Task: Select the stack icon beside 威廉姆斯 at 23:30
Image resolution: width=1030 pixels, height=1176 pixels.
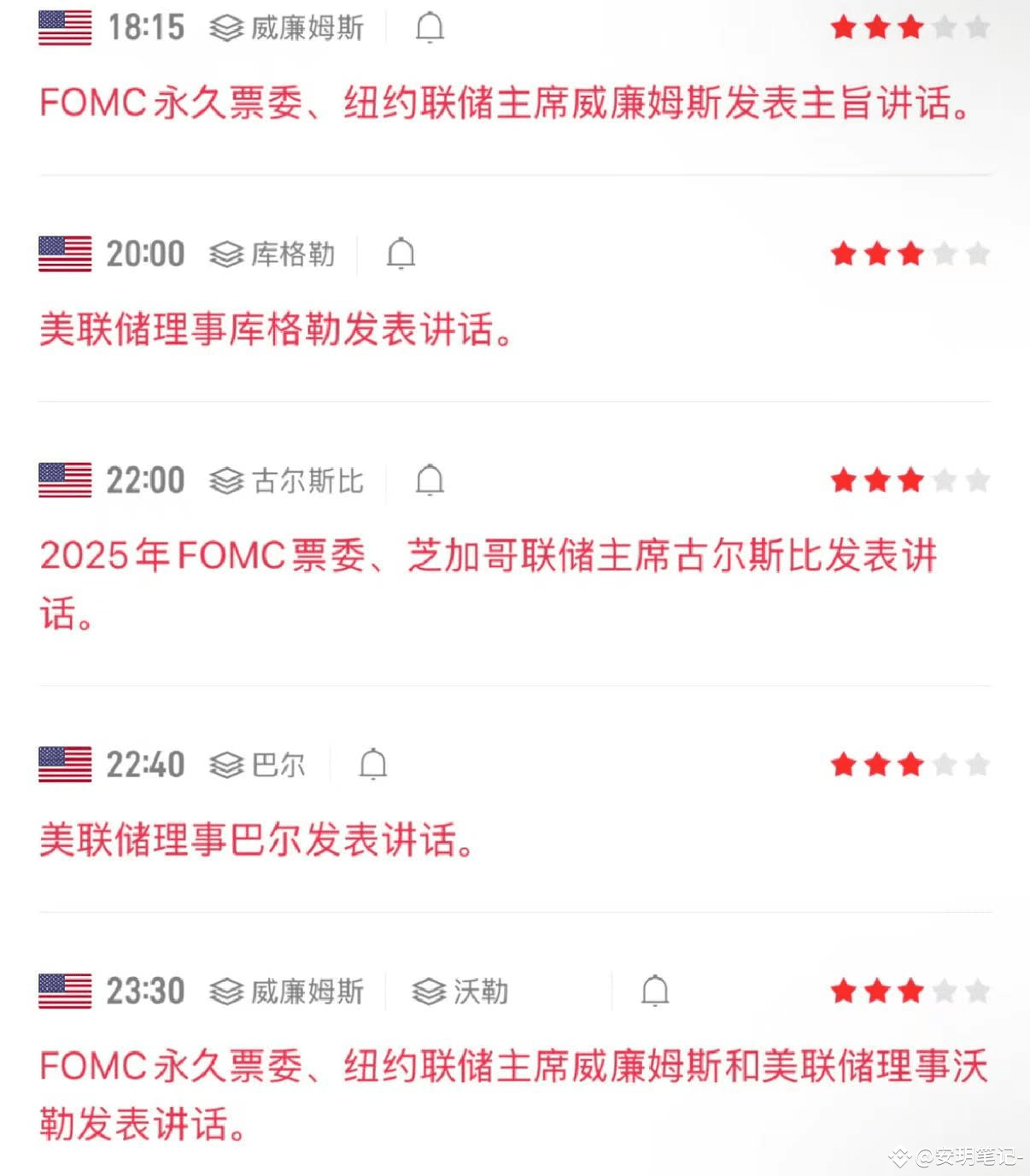Action: [x=226, y=992]
